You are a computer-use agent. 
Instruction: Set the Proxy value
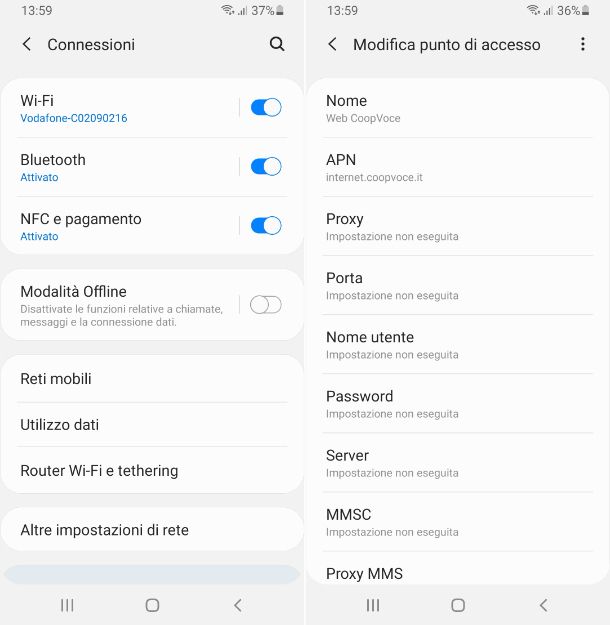click(x=457, y=226)
